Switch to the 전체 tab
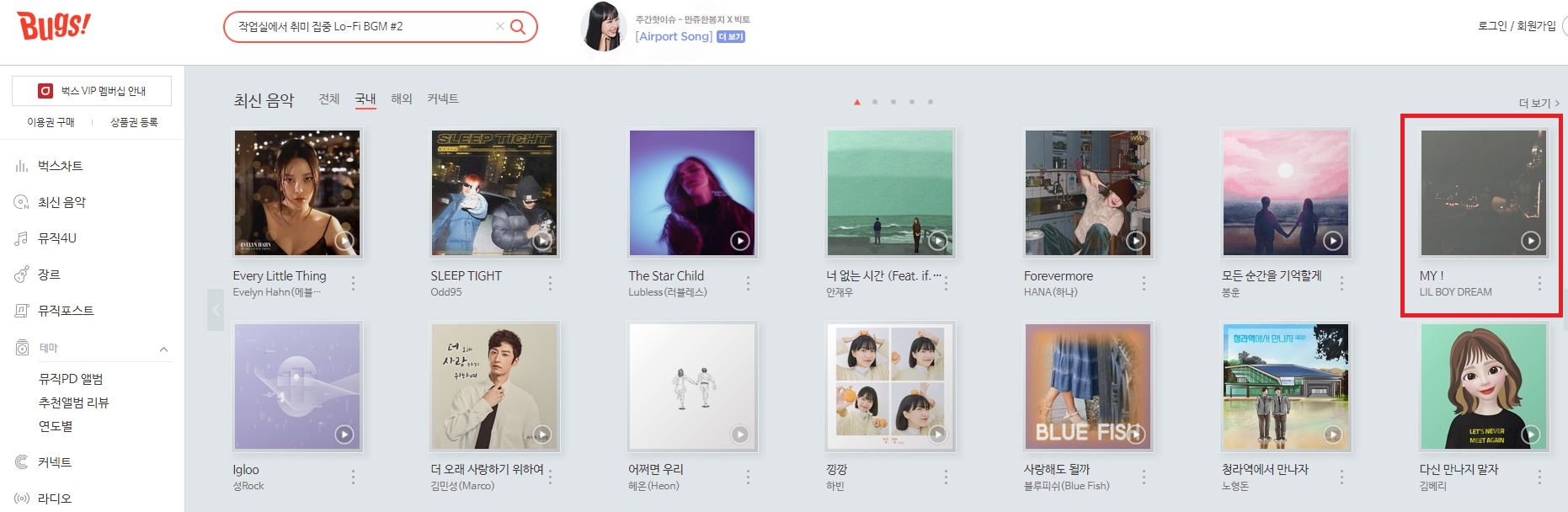Viewport: 1568px width, 512px height. [x=328, y=99]
